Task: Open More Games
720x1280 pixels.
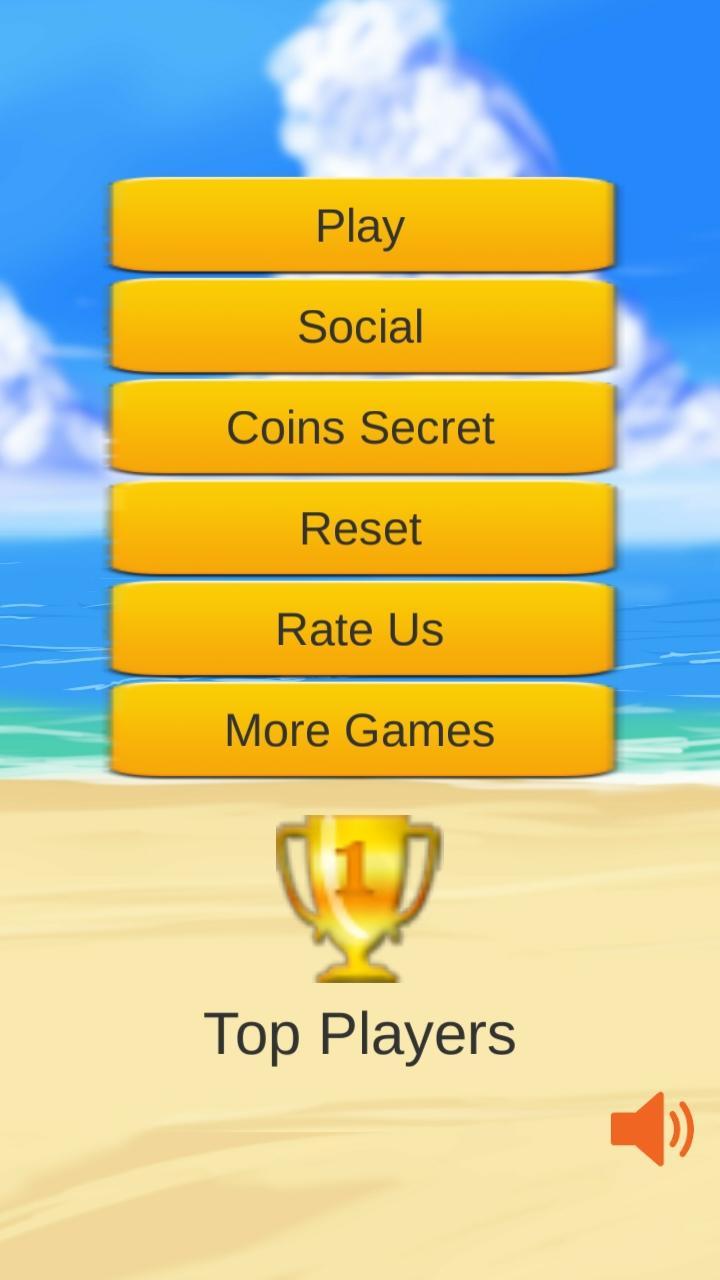Action: (x=360, y=730)
